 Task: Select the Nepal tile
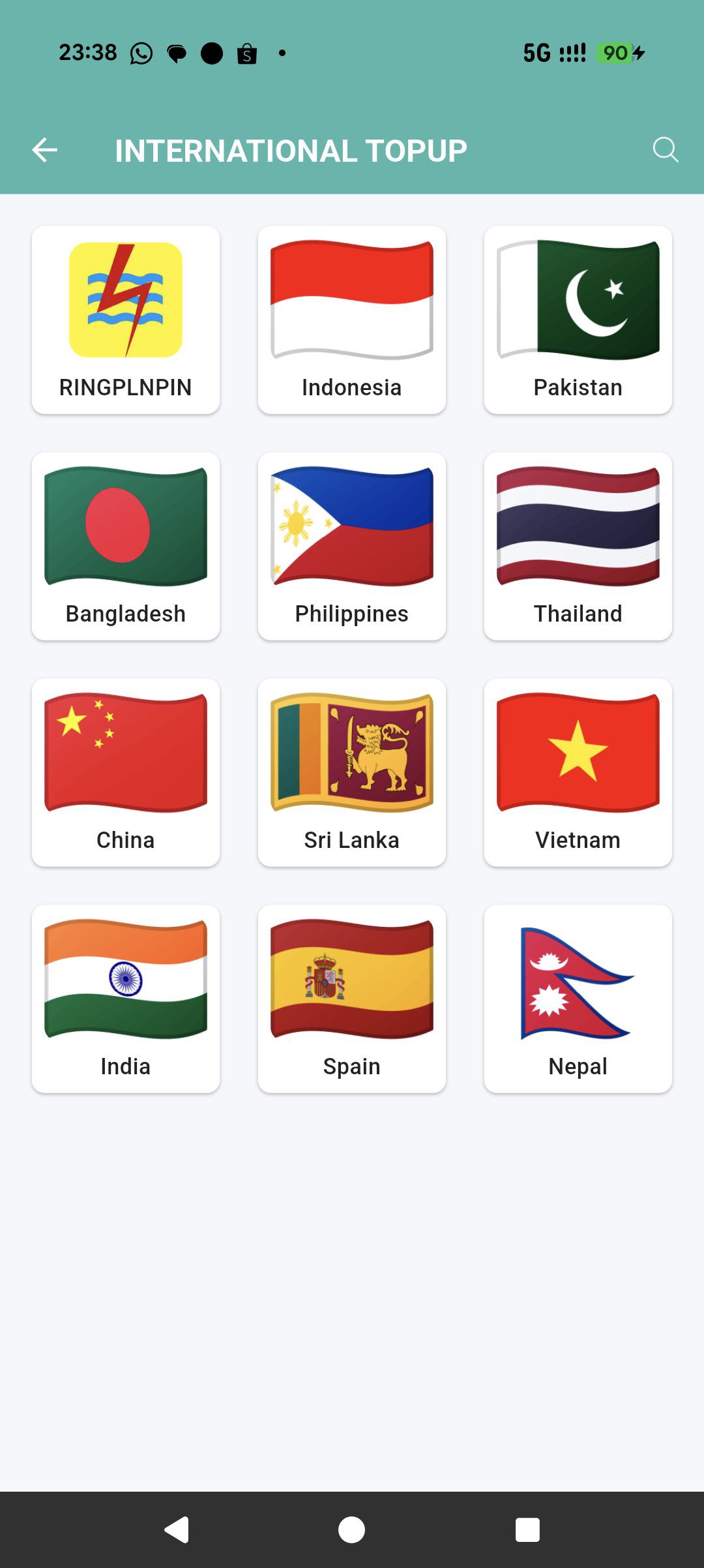coord(578,999)
